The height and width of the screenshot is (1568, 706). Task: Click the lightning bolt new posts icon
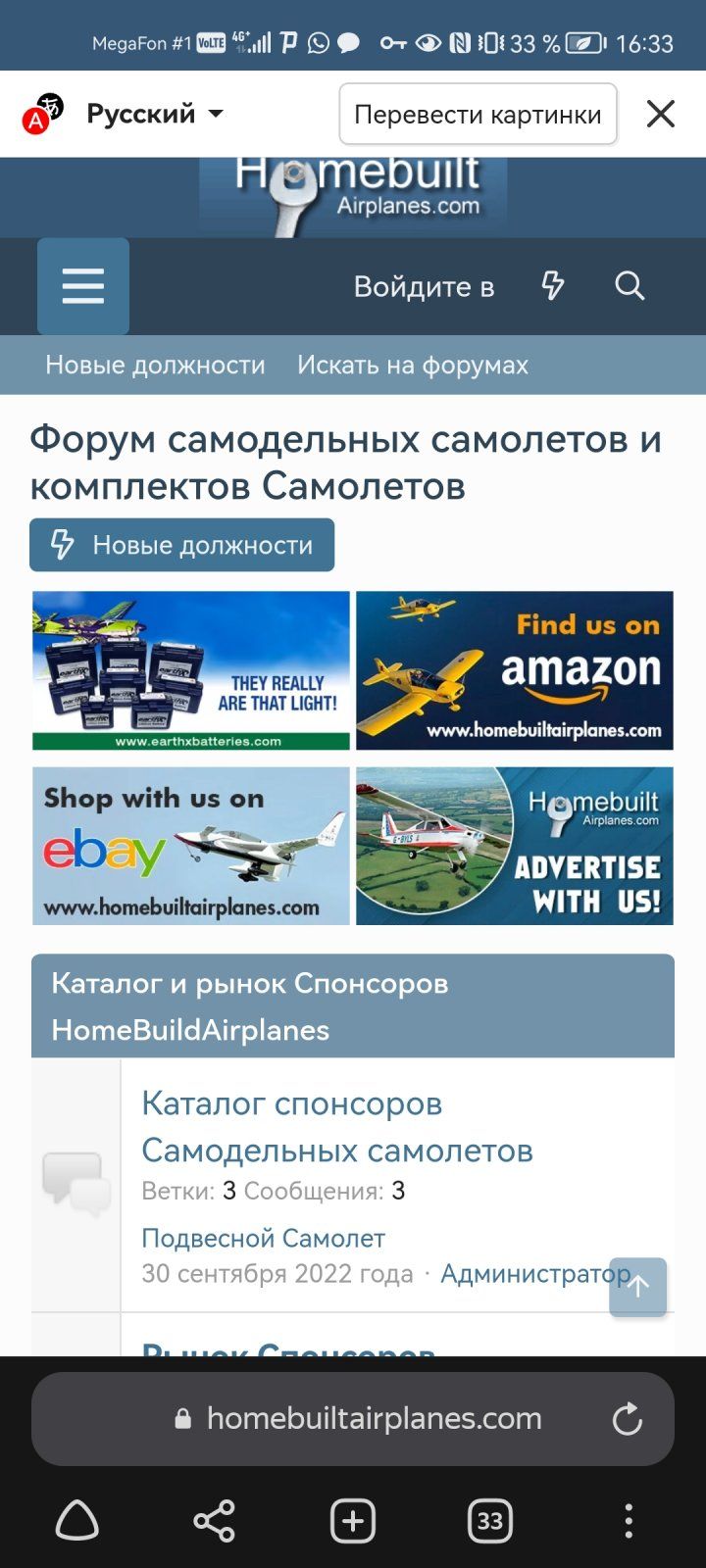[553, 286]
